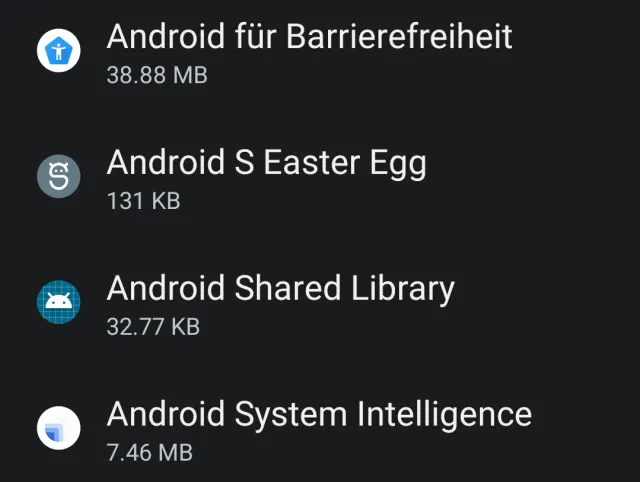
Task: View Android System Intelligence details
Action: pos(318,430)
